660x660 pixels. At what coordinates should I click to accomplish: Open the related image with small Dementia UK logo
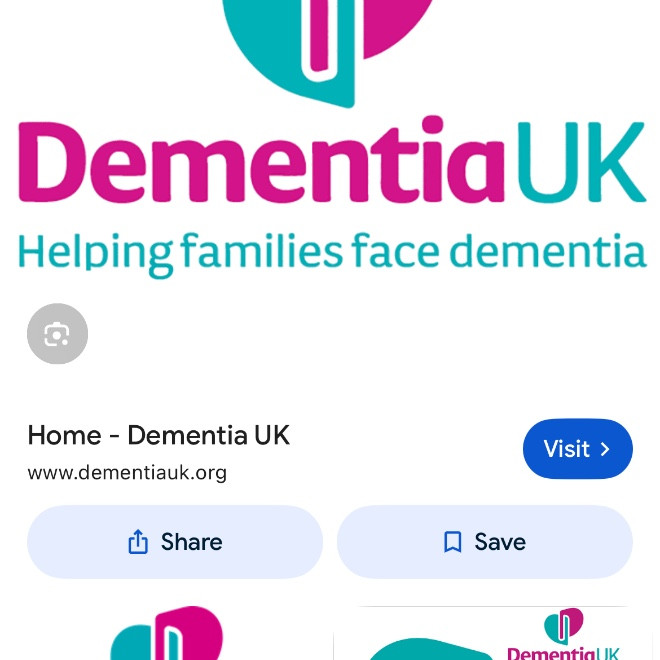[x=494, y=633]
